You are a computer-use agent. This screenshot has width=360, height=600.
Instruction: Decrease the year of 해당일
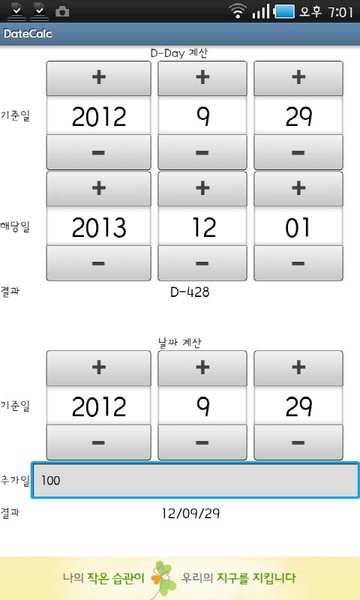tap(99, 263)
